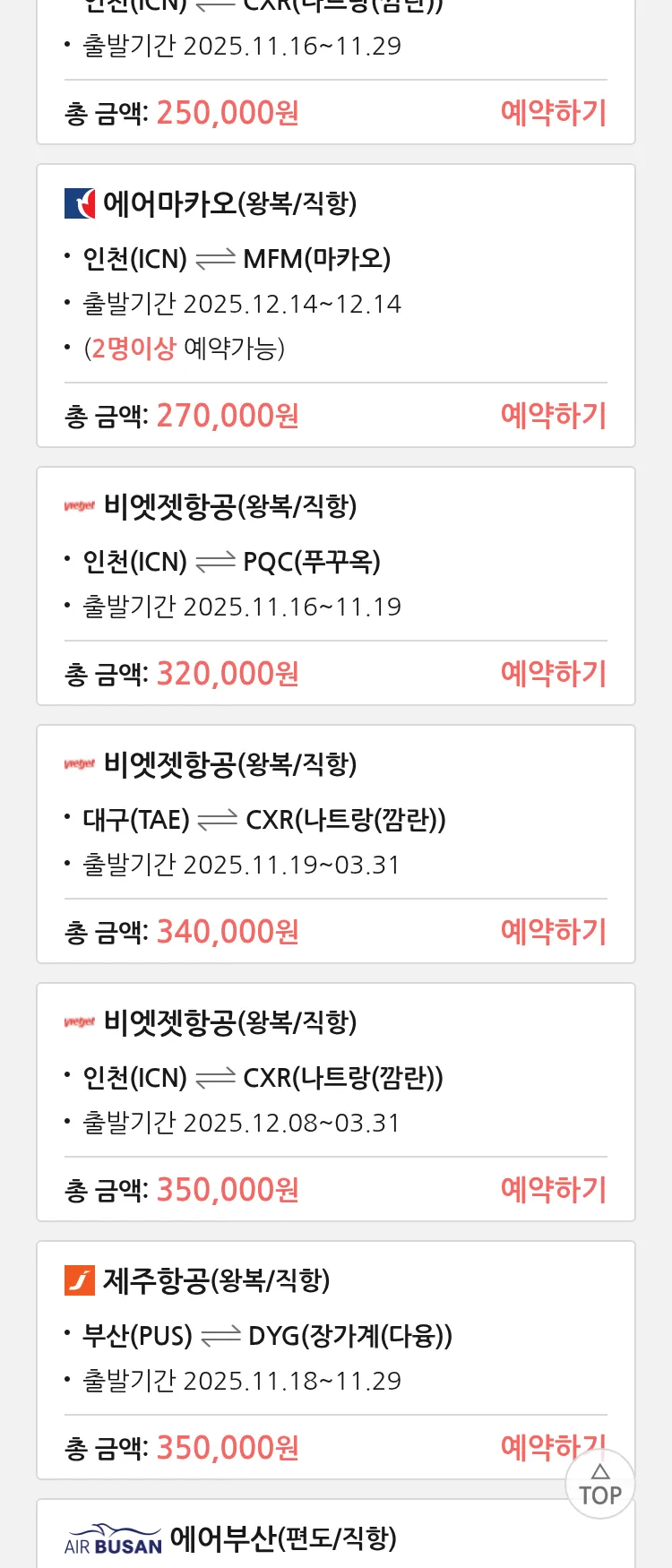
Task: Open the 비엣젯항공 대구–CXR 340,000원 card
Action: [x=335, y=818]
